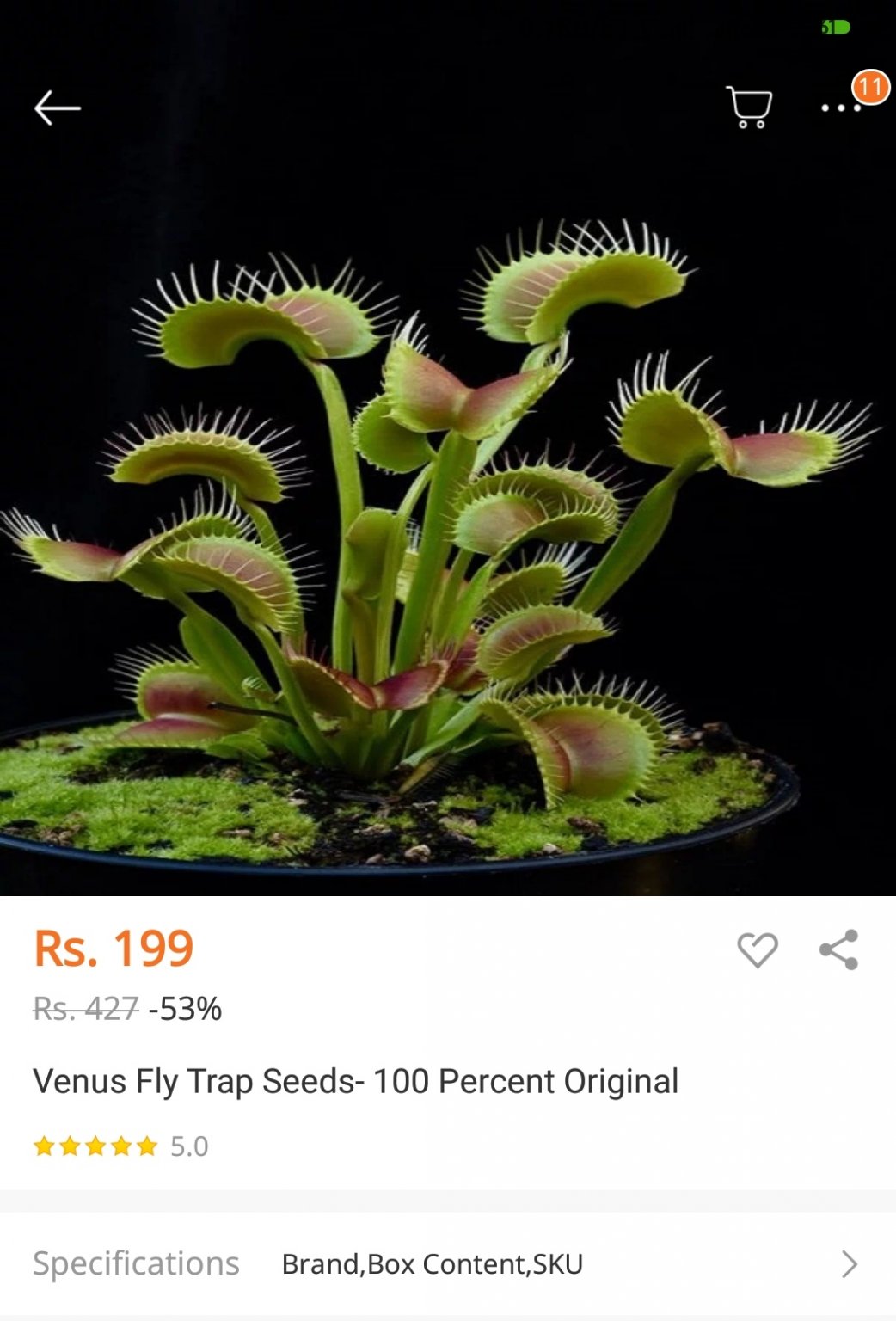The height and width of the screenshot is (1321, 896).
Task: Open the Specifications row
Action: [x=447, y=1263]
